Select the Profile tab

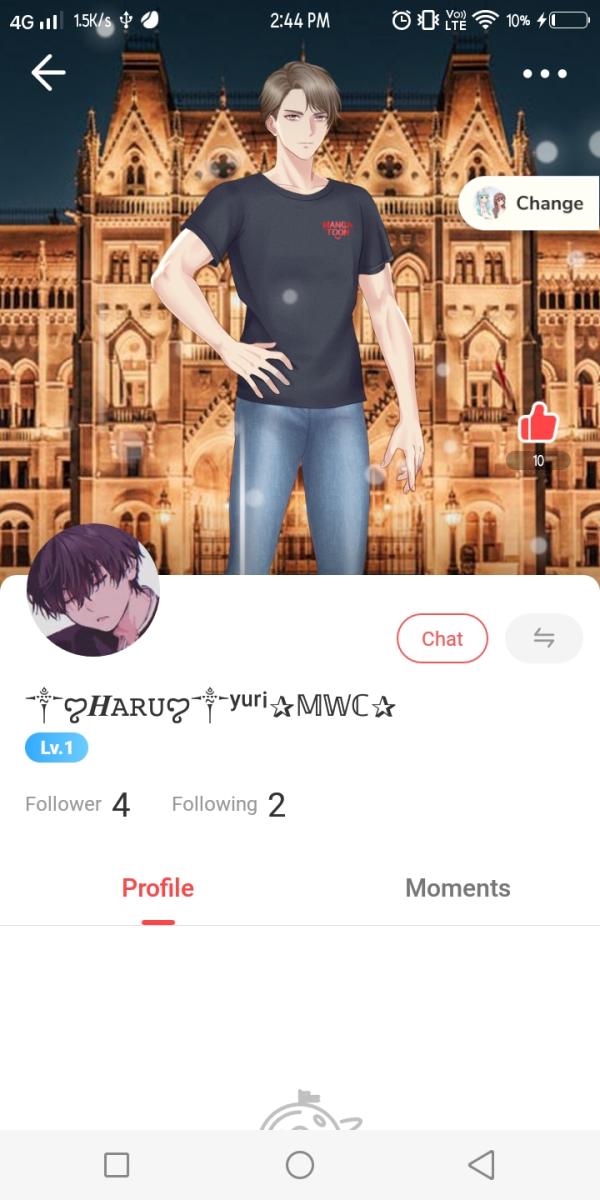click(x=158, y=888)
